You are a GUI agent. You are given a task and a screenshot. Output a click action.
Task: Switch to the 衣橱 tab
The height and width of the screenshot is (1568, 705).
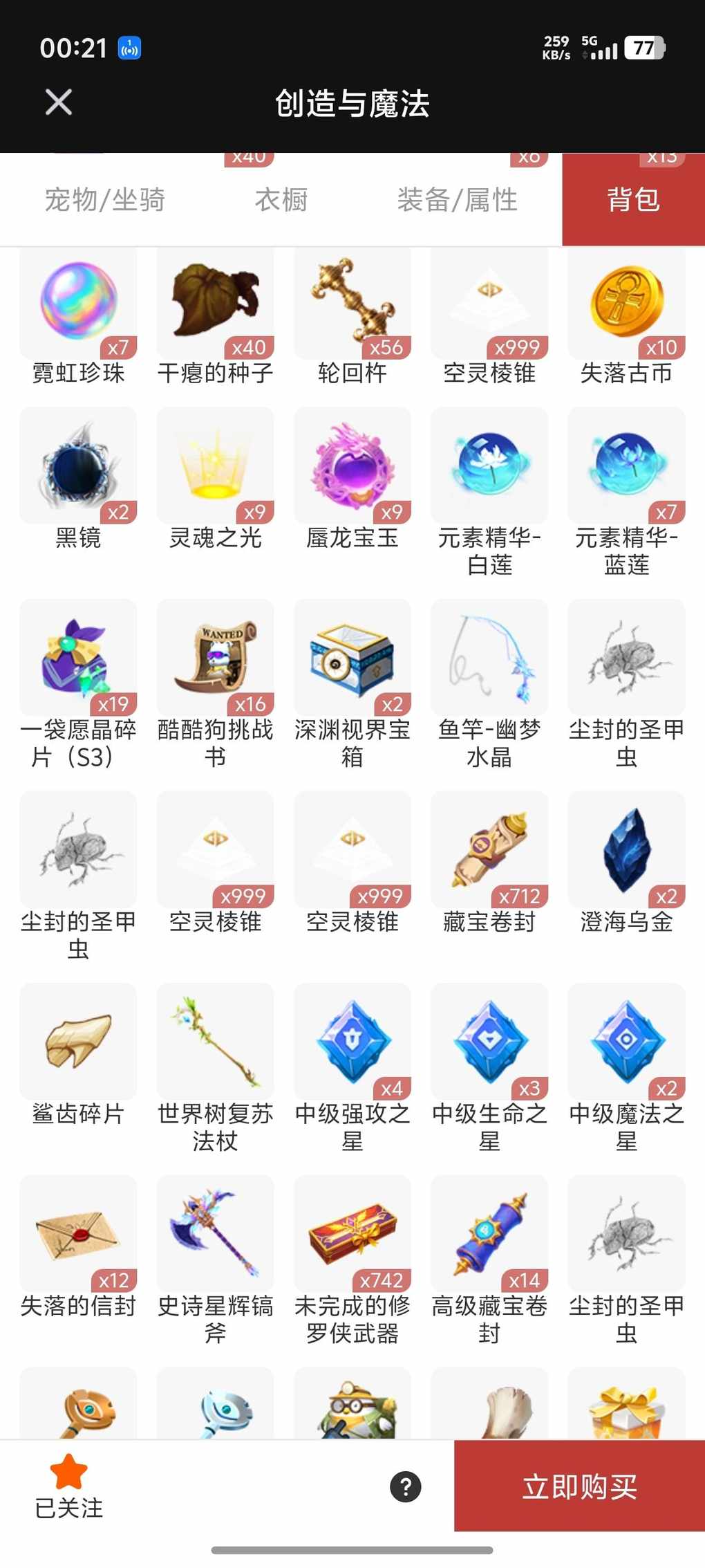click(281, 200)
